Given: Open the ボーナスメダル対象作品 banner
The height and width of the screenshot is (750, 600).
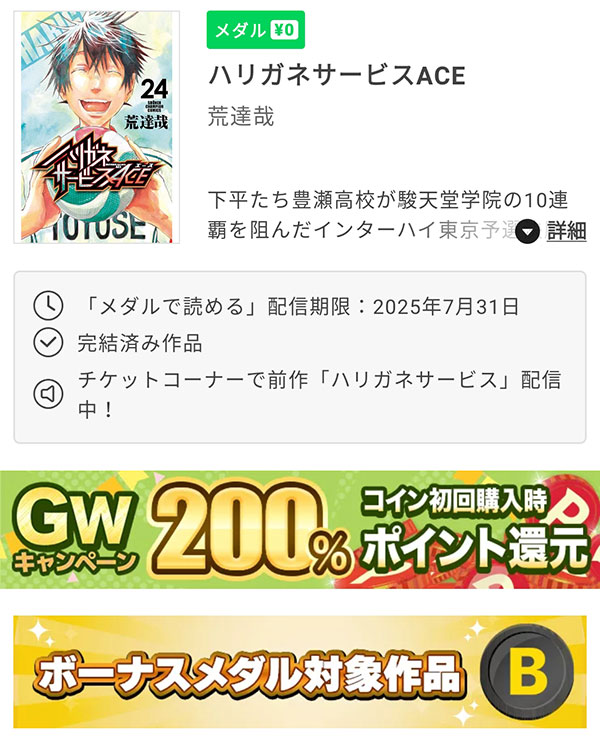Looking at the screenshot, I should (x=300, y=675).
